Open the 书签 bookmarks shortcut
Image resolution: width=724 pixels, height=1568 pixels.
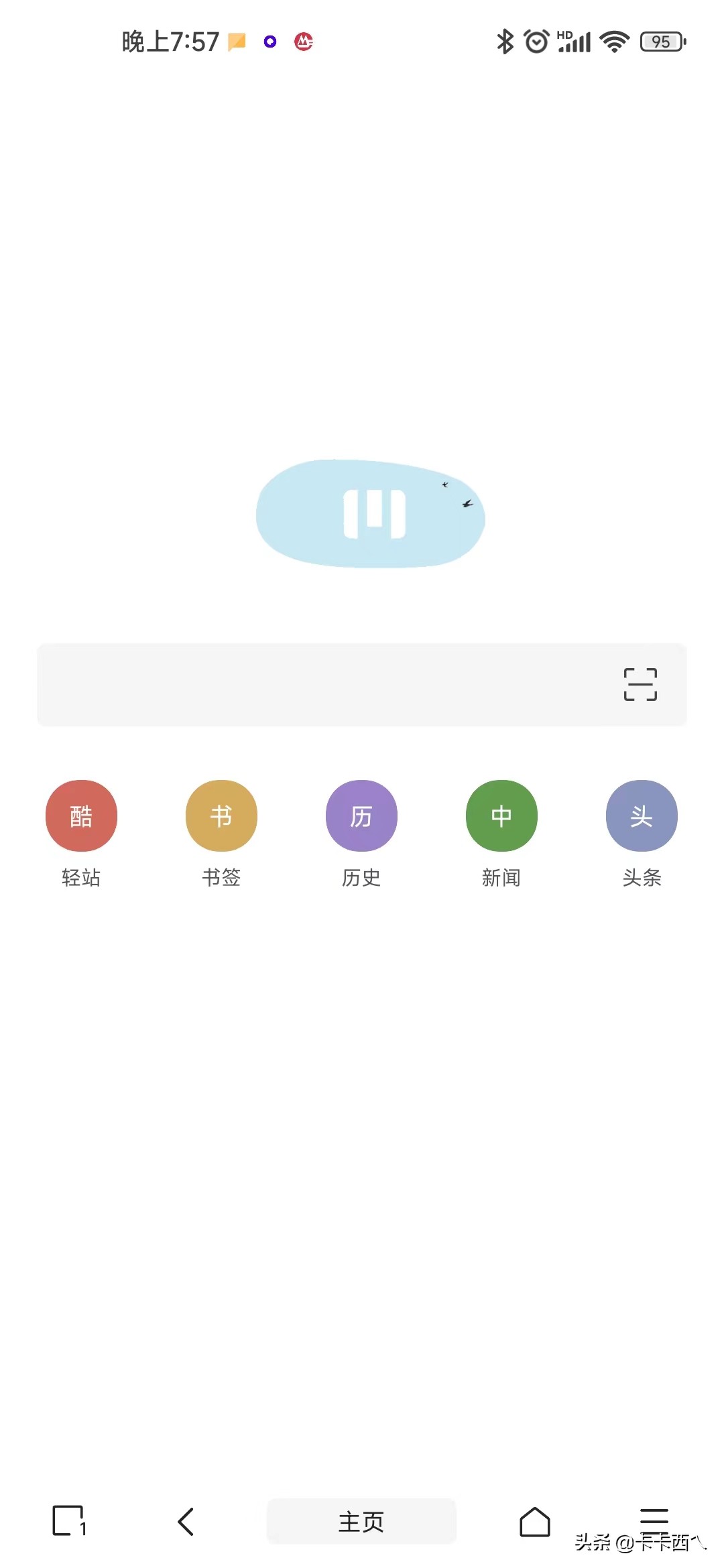pos(221,815)
